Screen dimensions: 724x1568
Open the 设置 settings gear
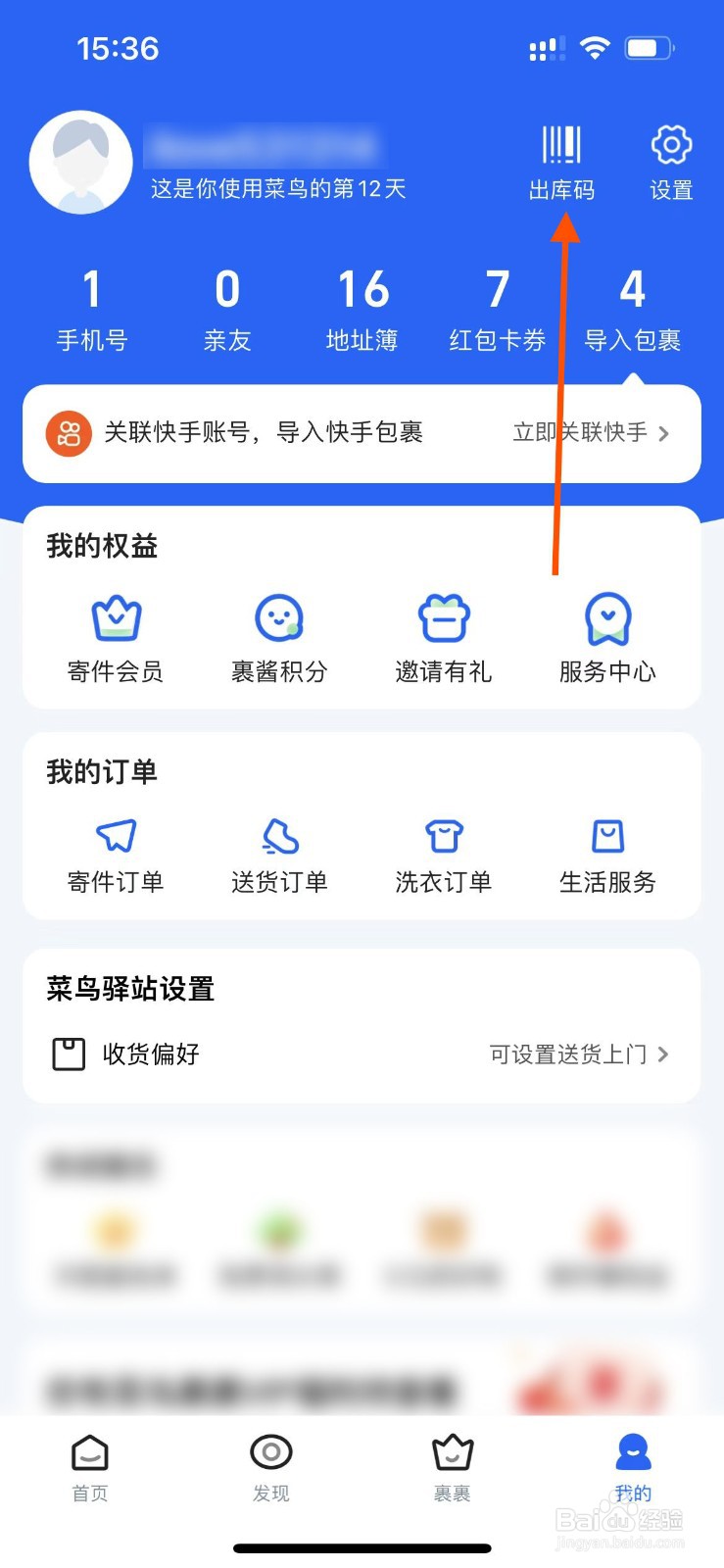[x=670, y=145]
